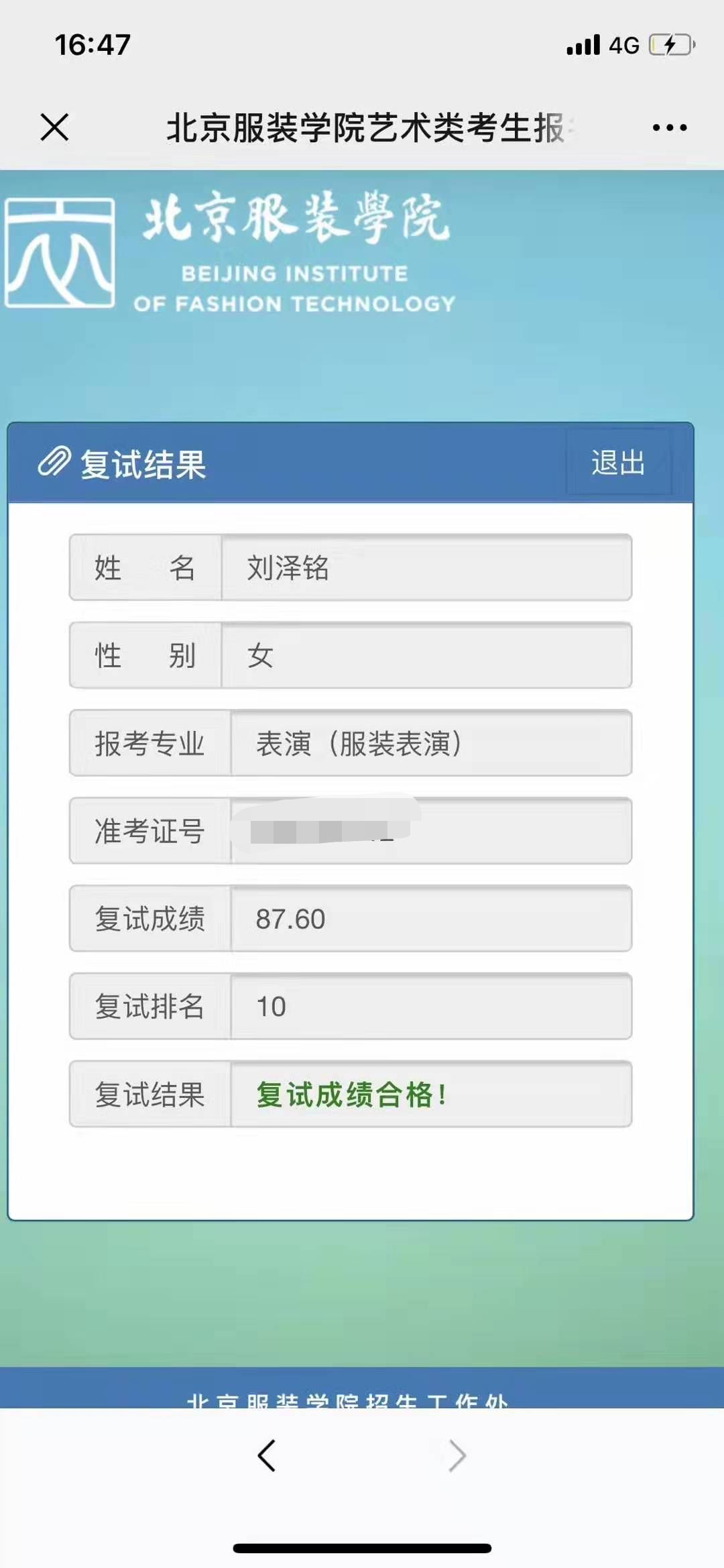Open the three-dot more options menu
724x1568 pixels.
point(669,127)
